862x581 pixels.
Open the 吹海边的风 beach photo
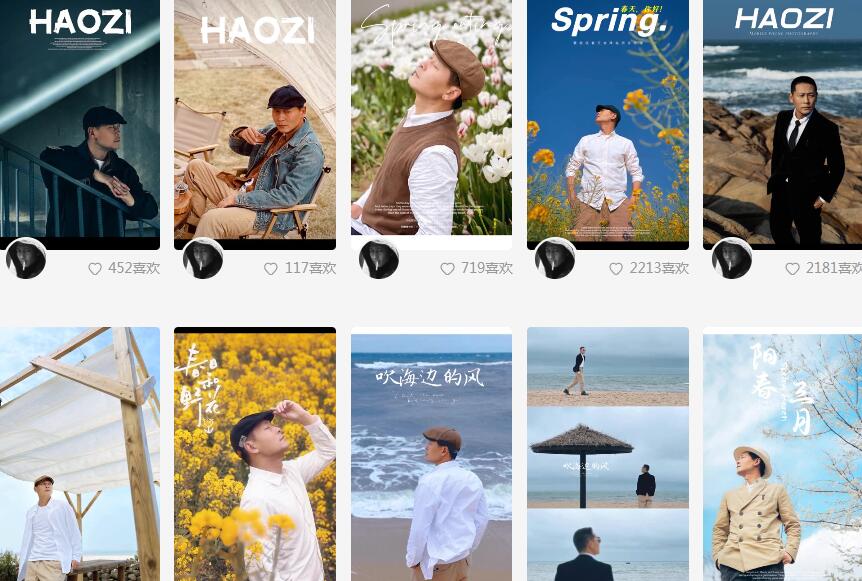(431, 455)
